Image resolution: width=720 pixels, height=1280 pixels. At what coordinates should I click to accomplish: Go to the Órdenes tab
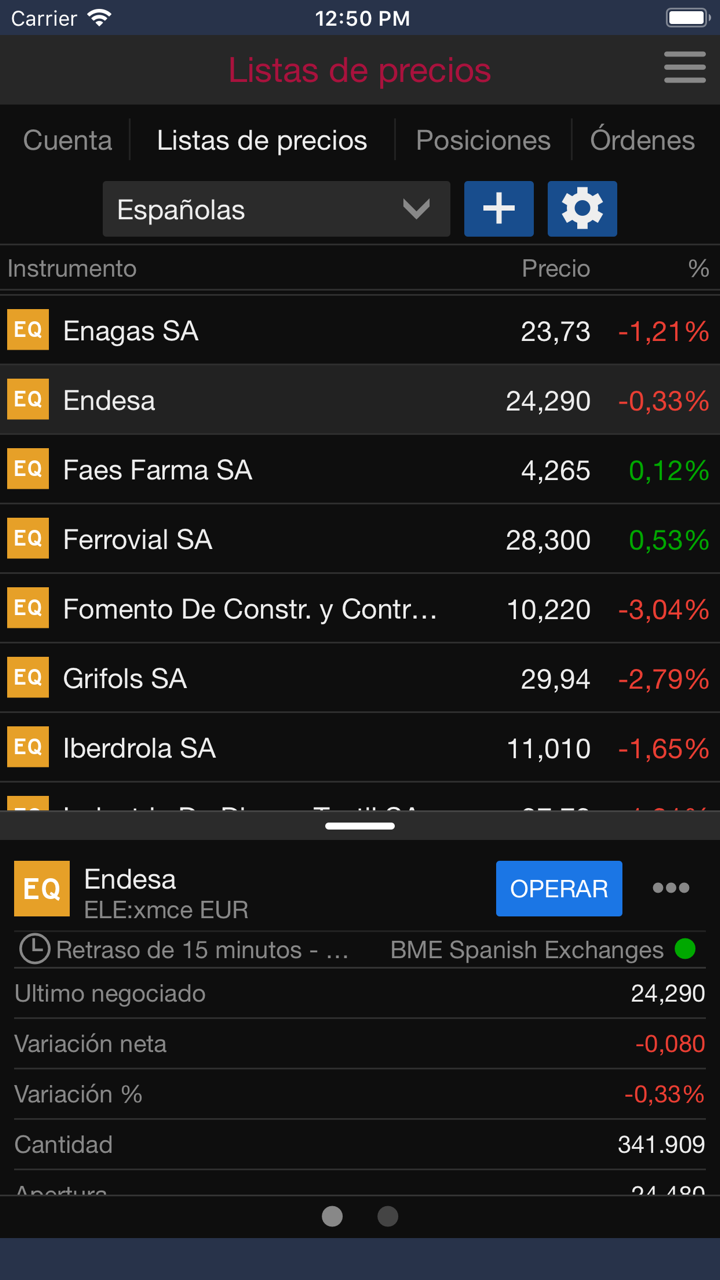click(642, 140)
